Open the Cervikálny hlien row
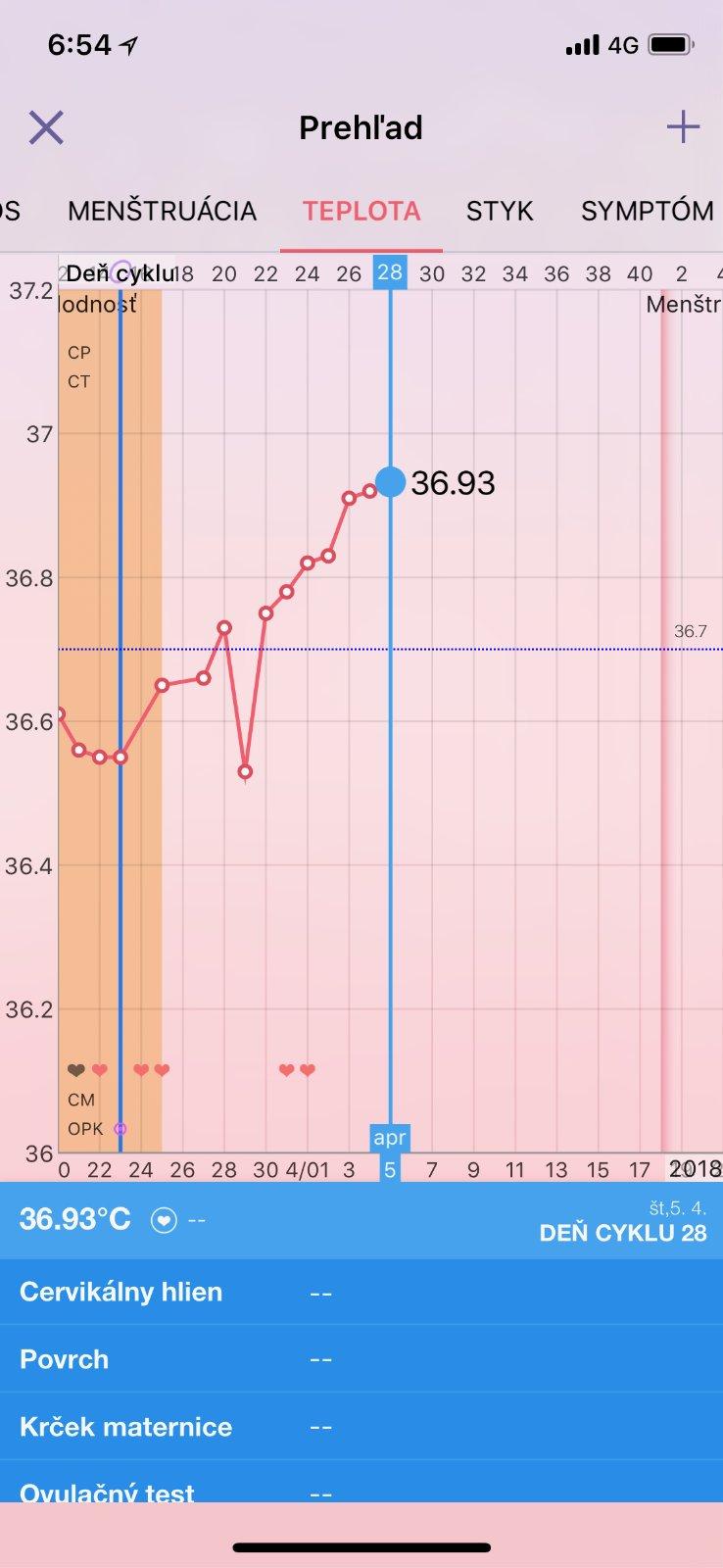 point(361,1292)
